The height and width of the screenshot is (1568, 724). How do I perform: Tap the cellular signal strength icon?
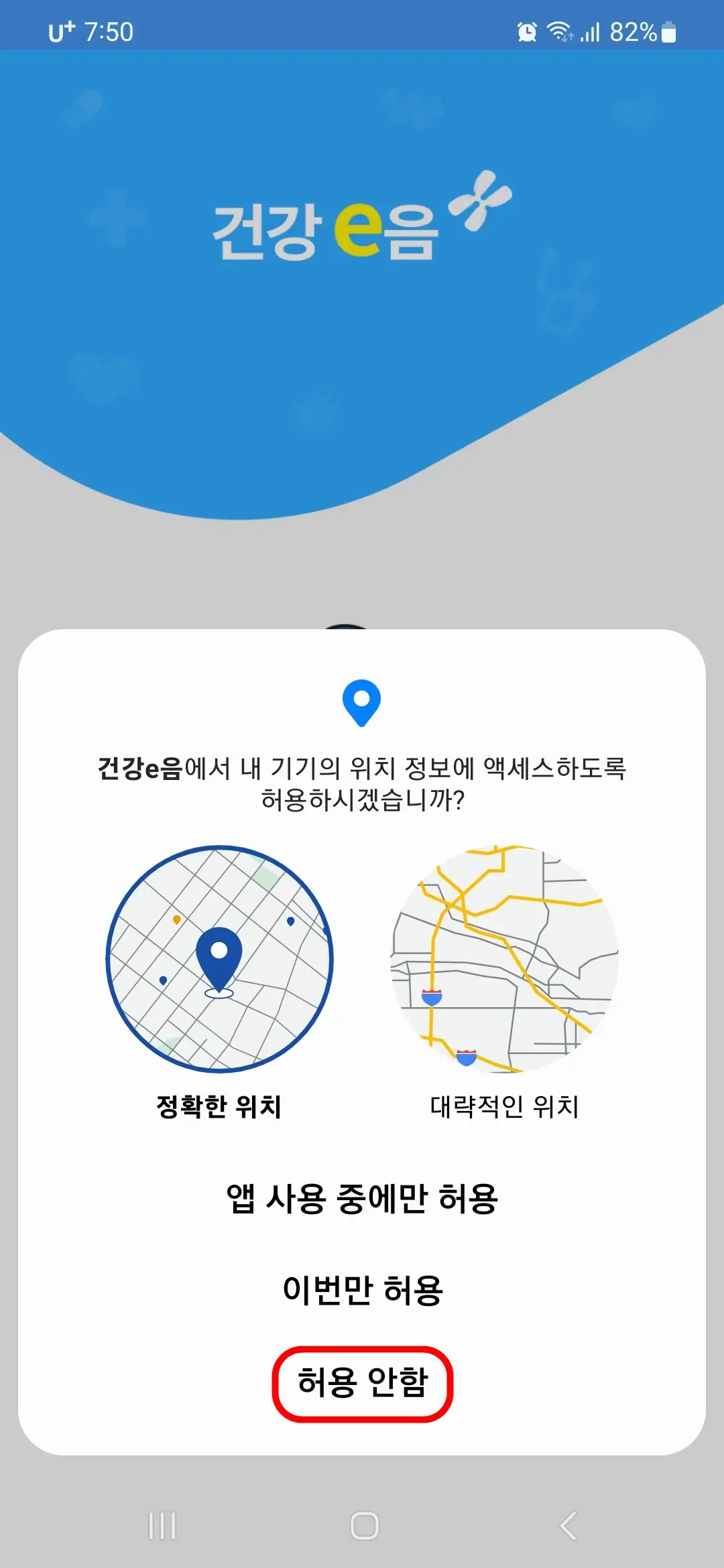click(x=591, y=30)
